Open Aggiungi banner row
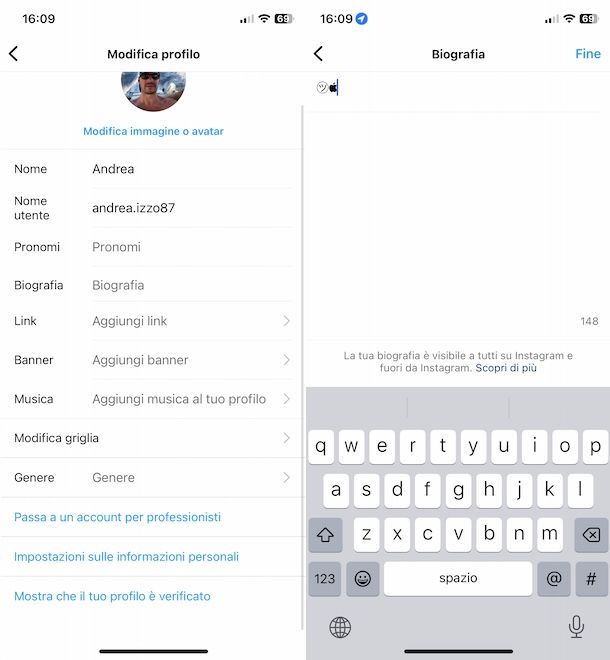610x660 pixels. (x=190, y=360)
